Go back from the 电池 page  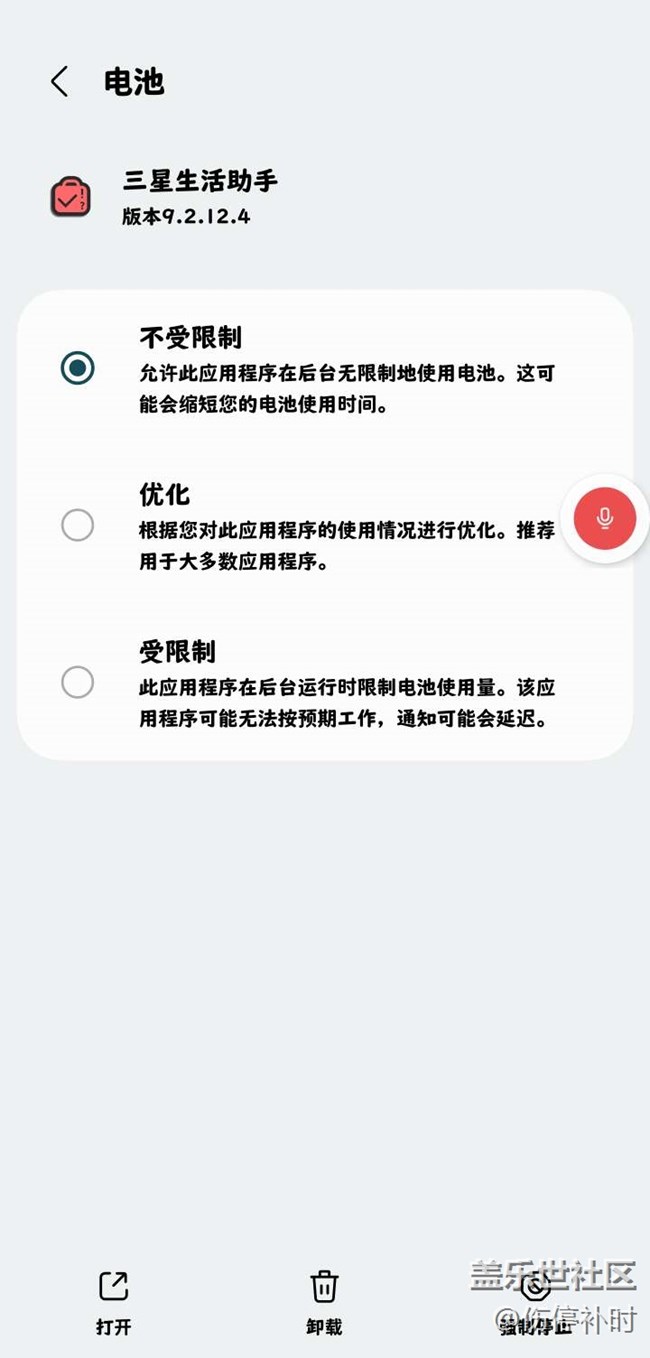coord(60,82)
